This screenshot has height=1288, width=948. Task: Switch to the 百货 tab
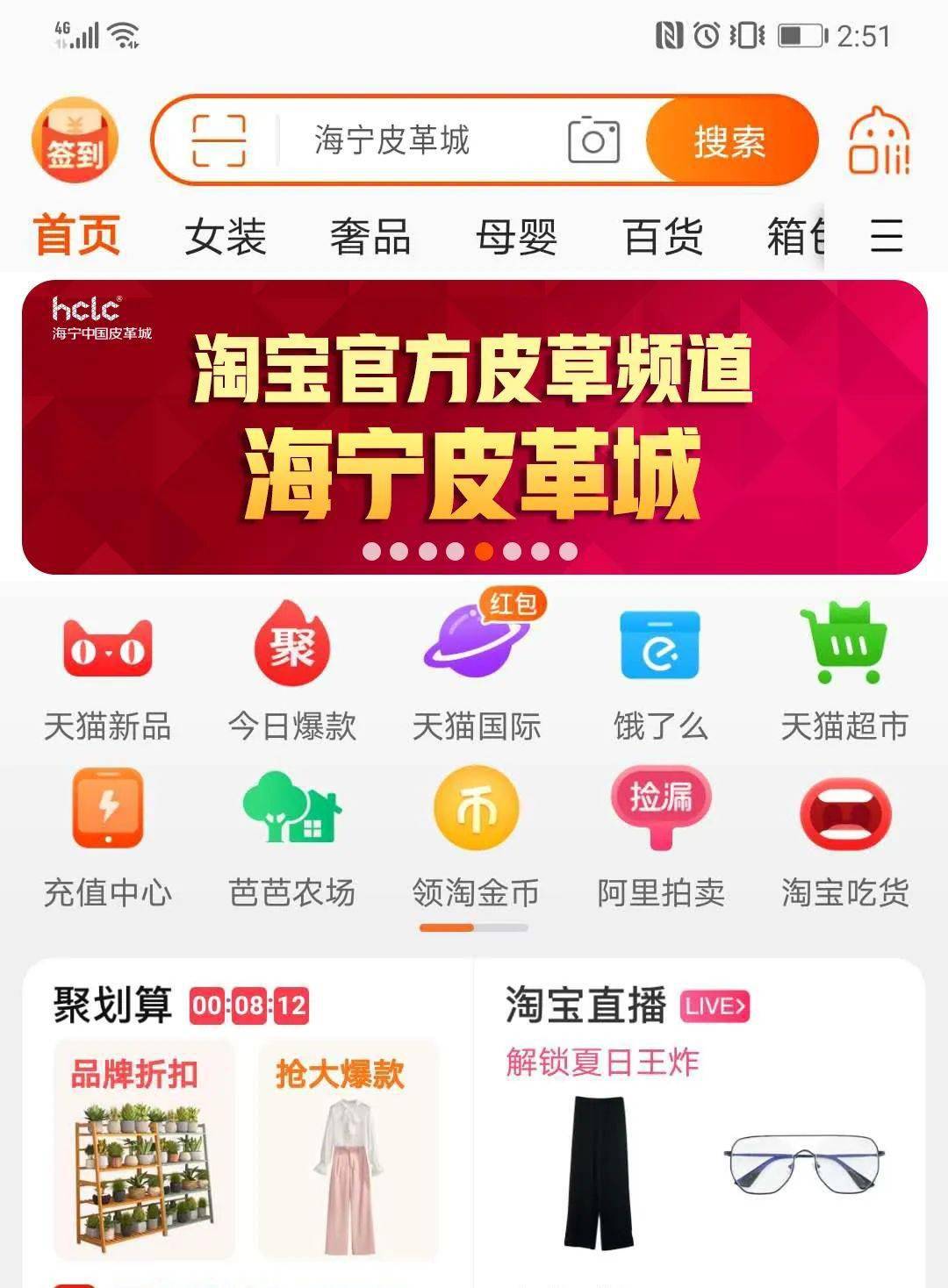pyautogui.click(x=663, y=235)
